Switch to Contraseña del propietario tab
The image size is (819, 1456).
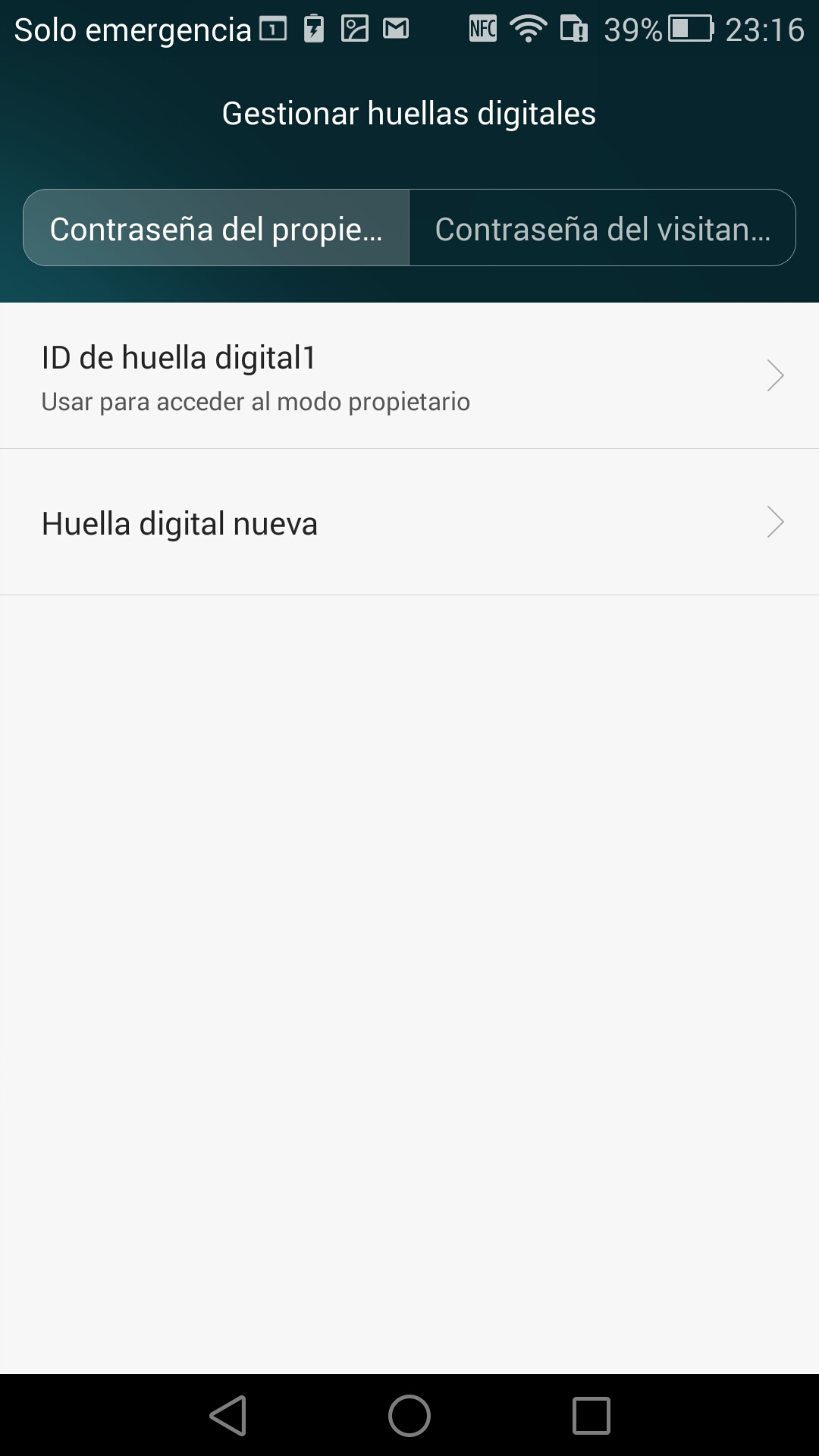coord(216,227)
